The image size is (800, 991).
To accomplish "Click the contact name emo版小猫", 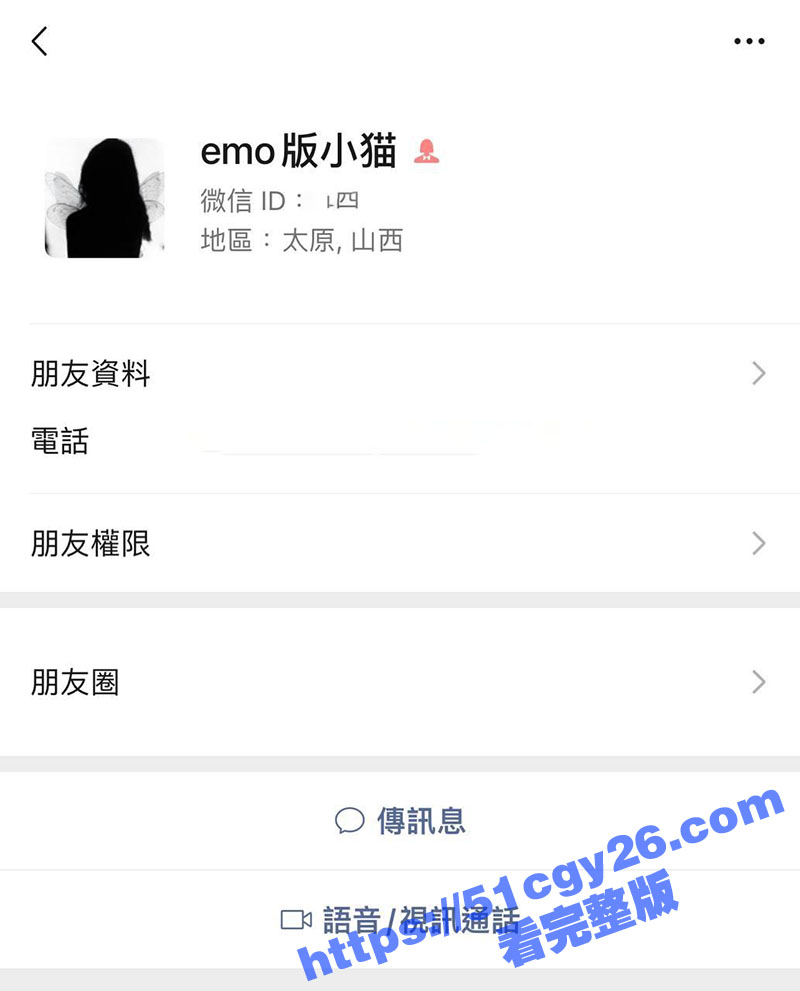I will 295,151.
